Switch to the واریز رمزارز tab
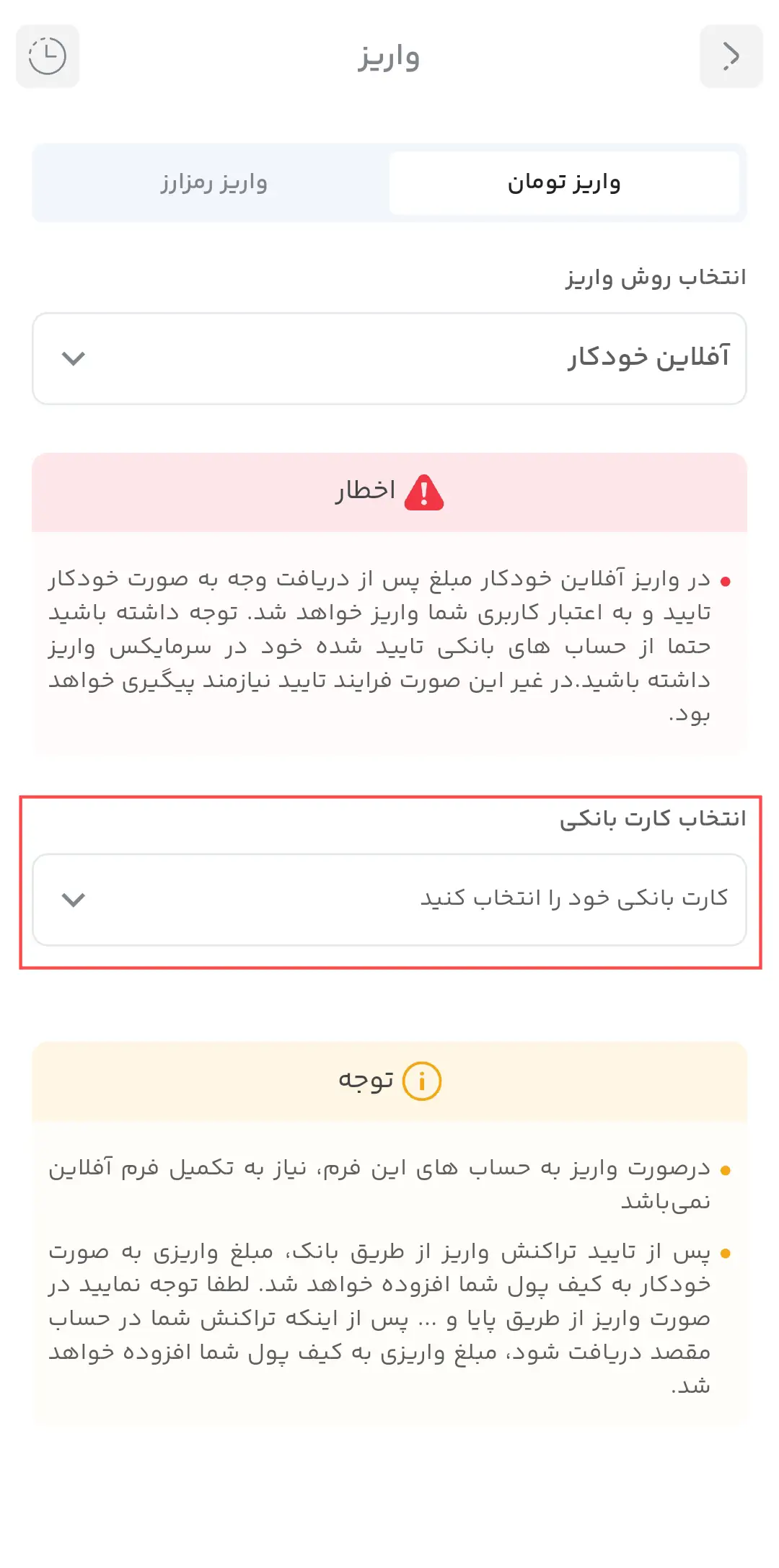779x1568 pixels. click(x=214, y=182)
